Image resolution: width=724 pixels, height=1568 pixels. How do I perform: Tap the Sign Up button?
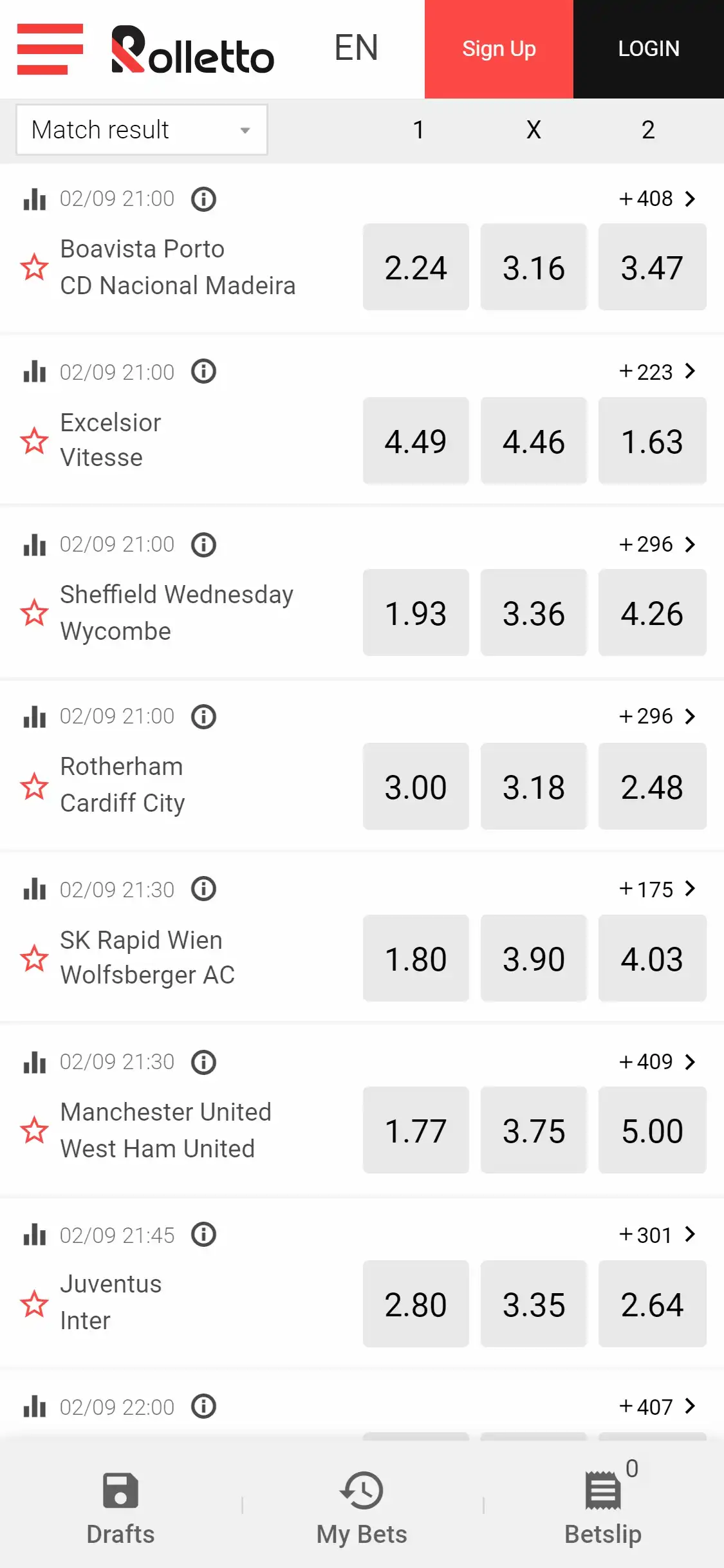click(x=499, y=49)
